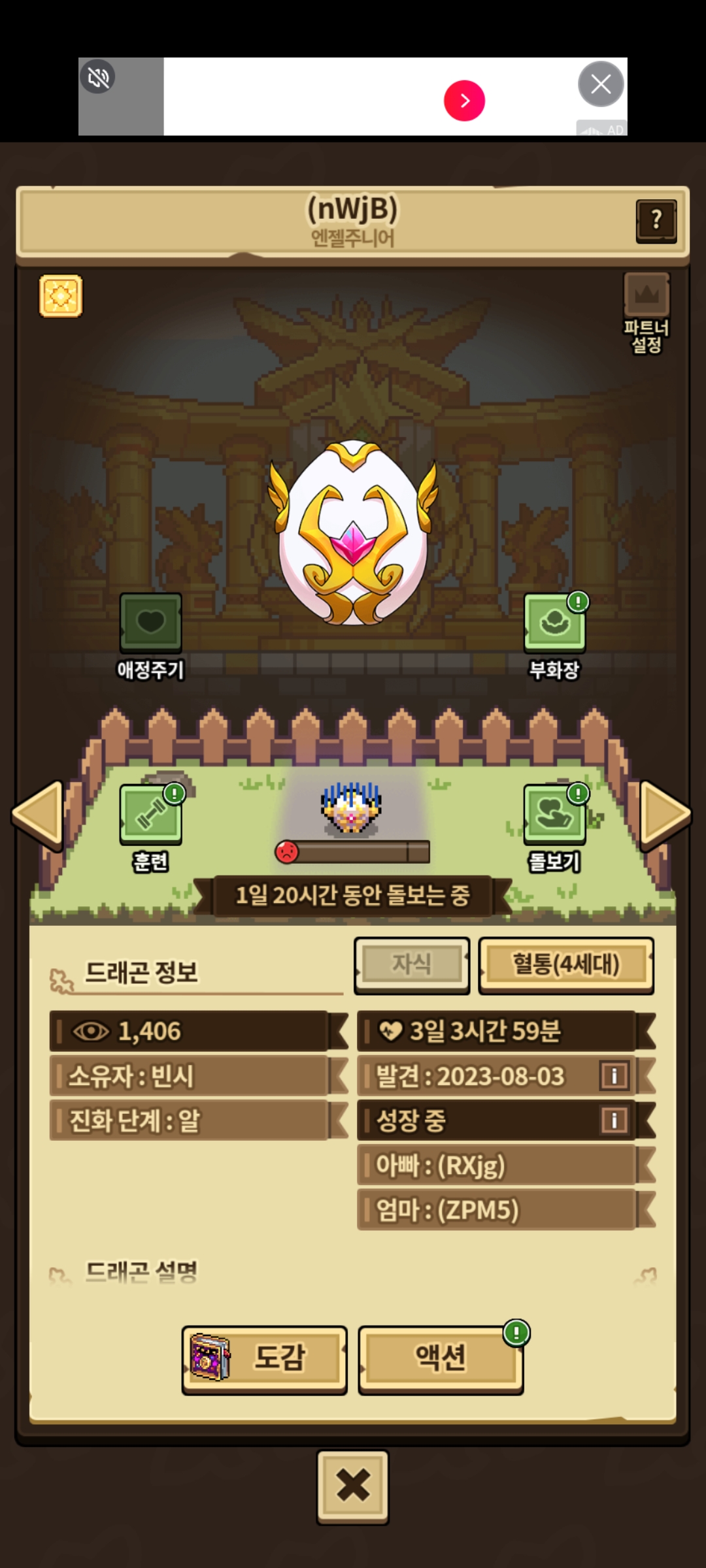The width and height of the screenshot is (706, 1568).
Task: Show info for 성장 중 status
Action: pyautogui.click(x=614, y=1120)
